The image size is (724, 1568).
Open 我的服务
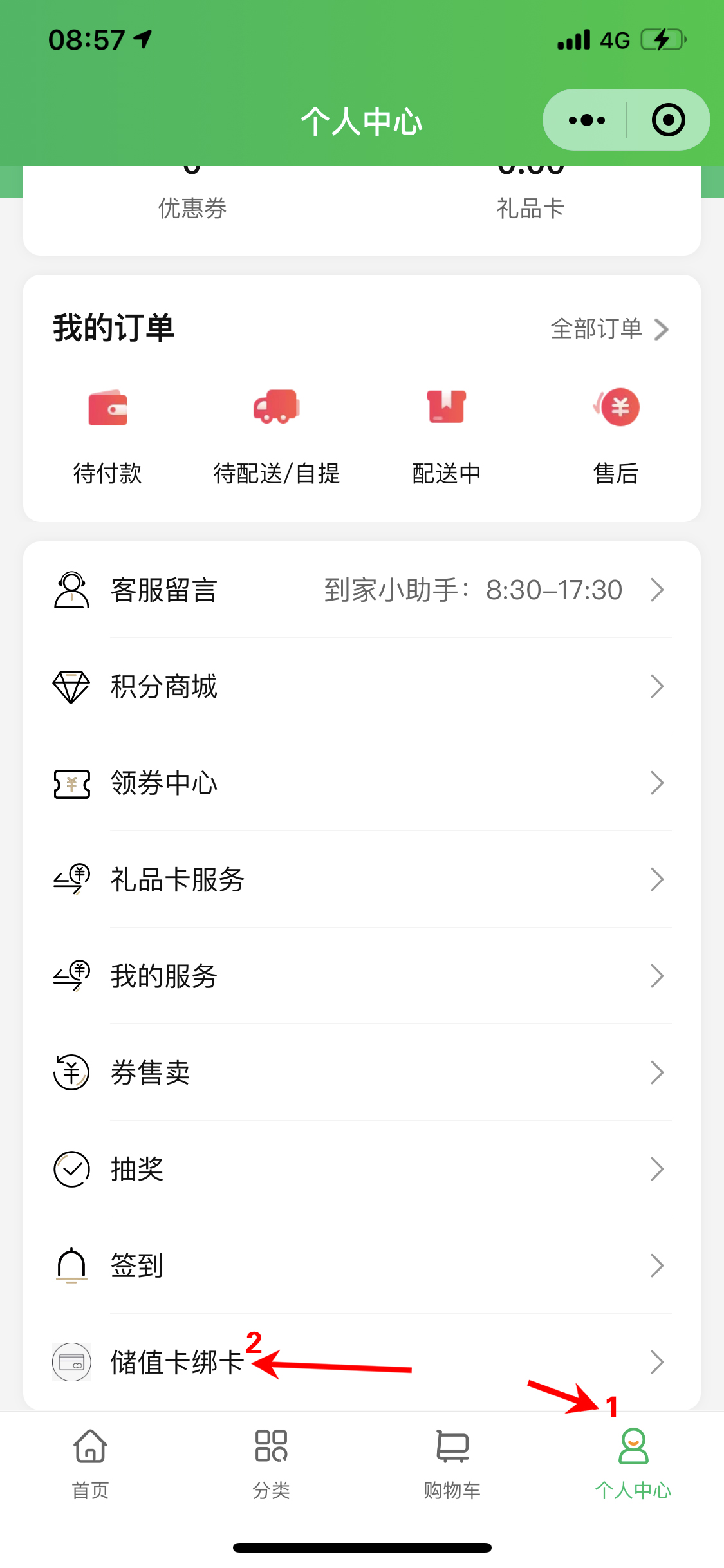[x=362, y=976]
